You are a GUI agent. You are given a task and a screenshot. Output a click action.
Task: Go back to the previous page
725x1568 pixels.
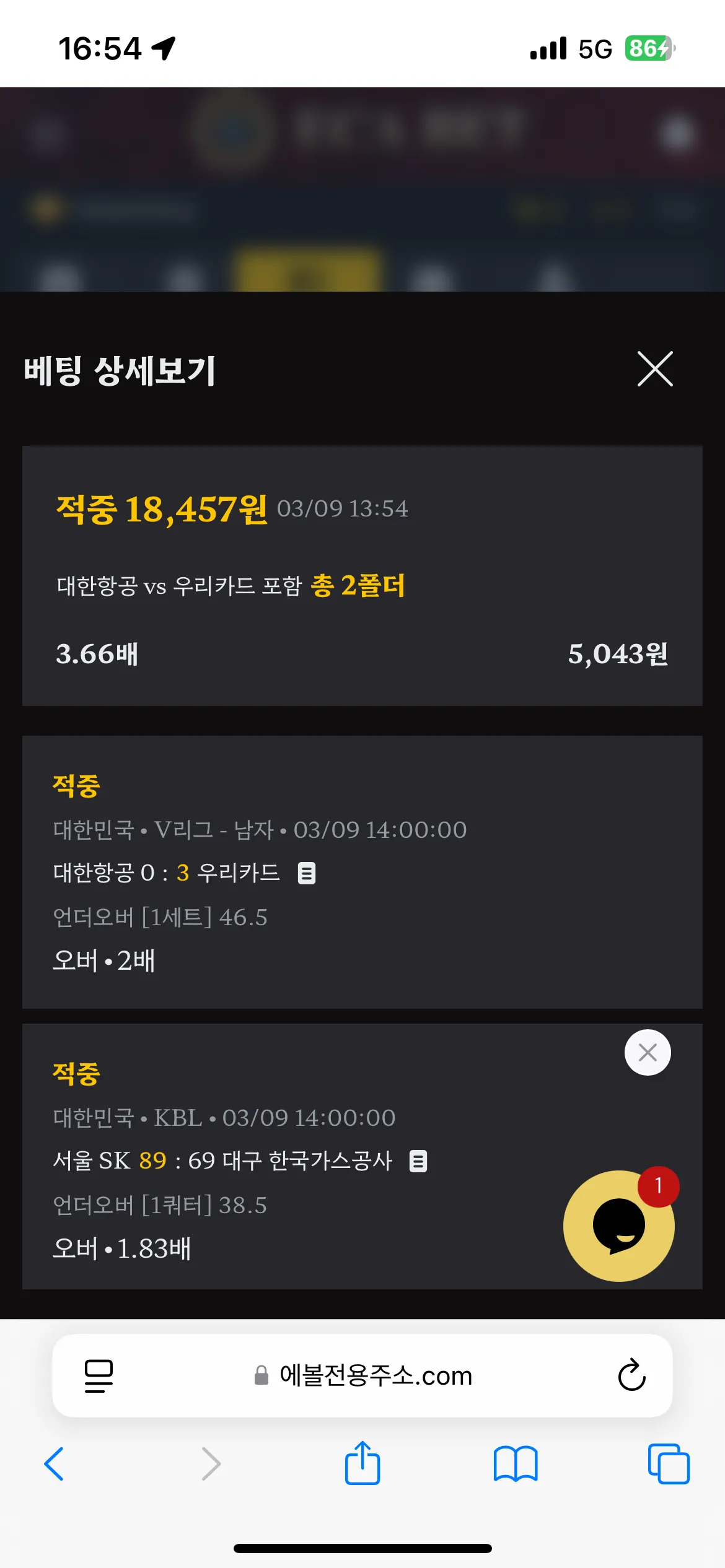pyautogui.click(x=54, y=1464)
